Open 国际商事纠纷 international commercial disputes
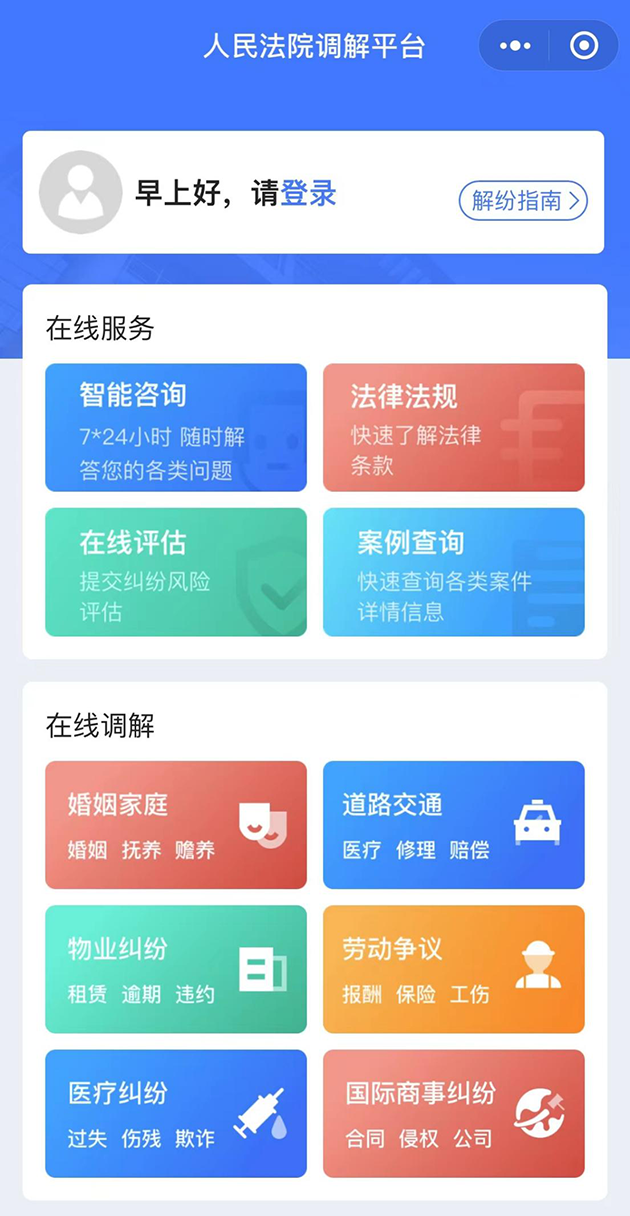This screenshot has height=1216, width=630. (454, 1113)
